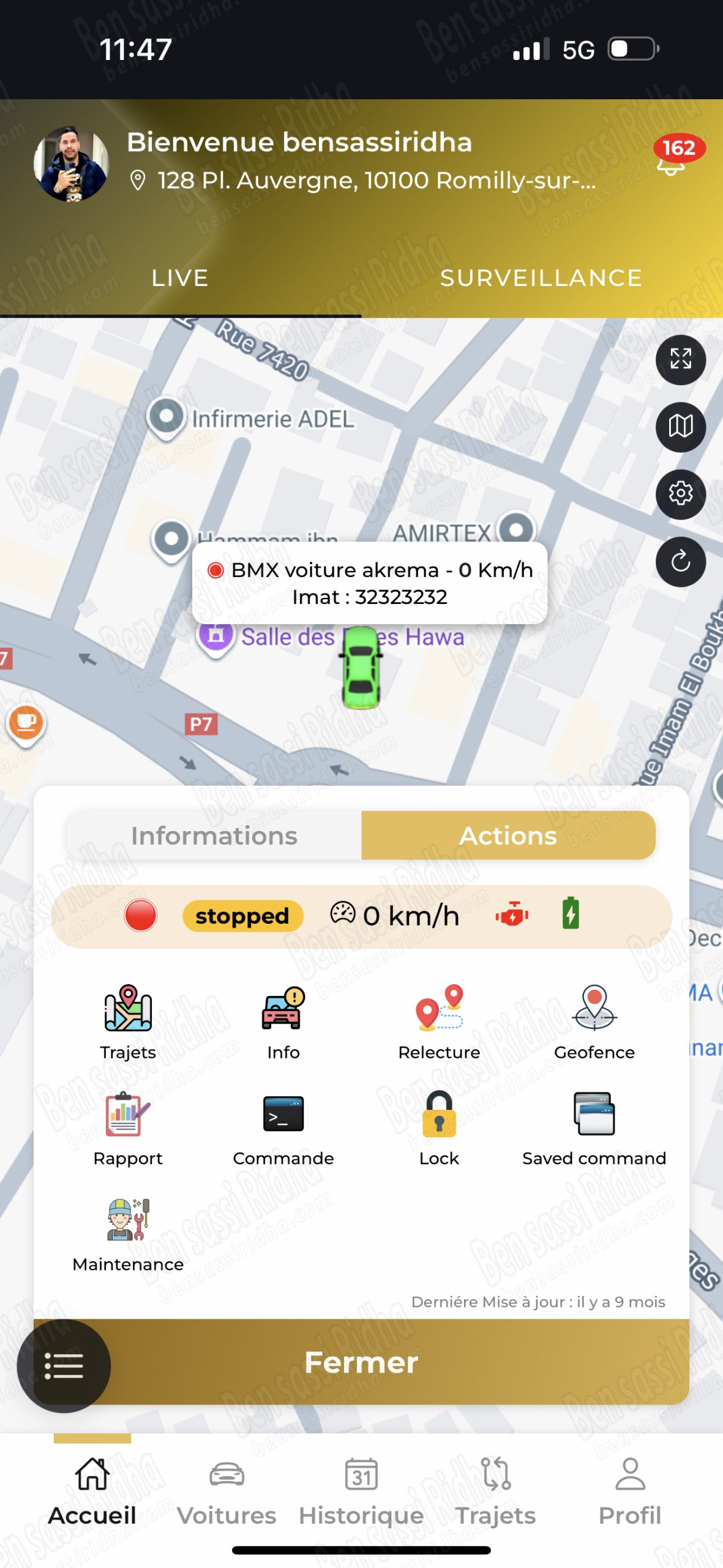Go to the Voitures tab
The height and width of the screenshot is (1568, 723).
(x=227, y=1492)
